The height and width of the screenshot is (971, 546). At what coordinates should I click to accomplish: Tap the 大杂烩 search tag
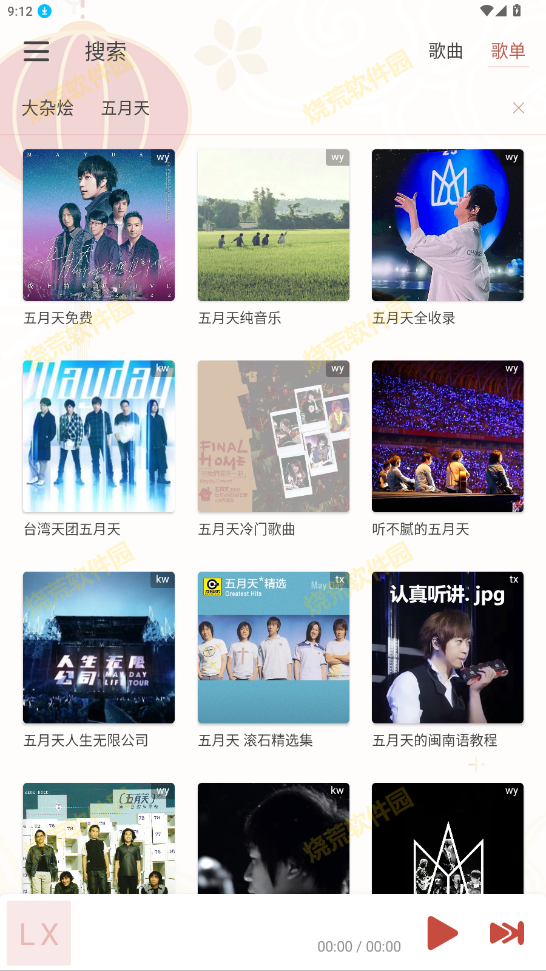[x=48, y=108]
